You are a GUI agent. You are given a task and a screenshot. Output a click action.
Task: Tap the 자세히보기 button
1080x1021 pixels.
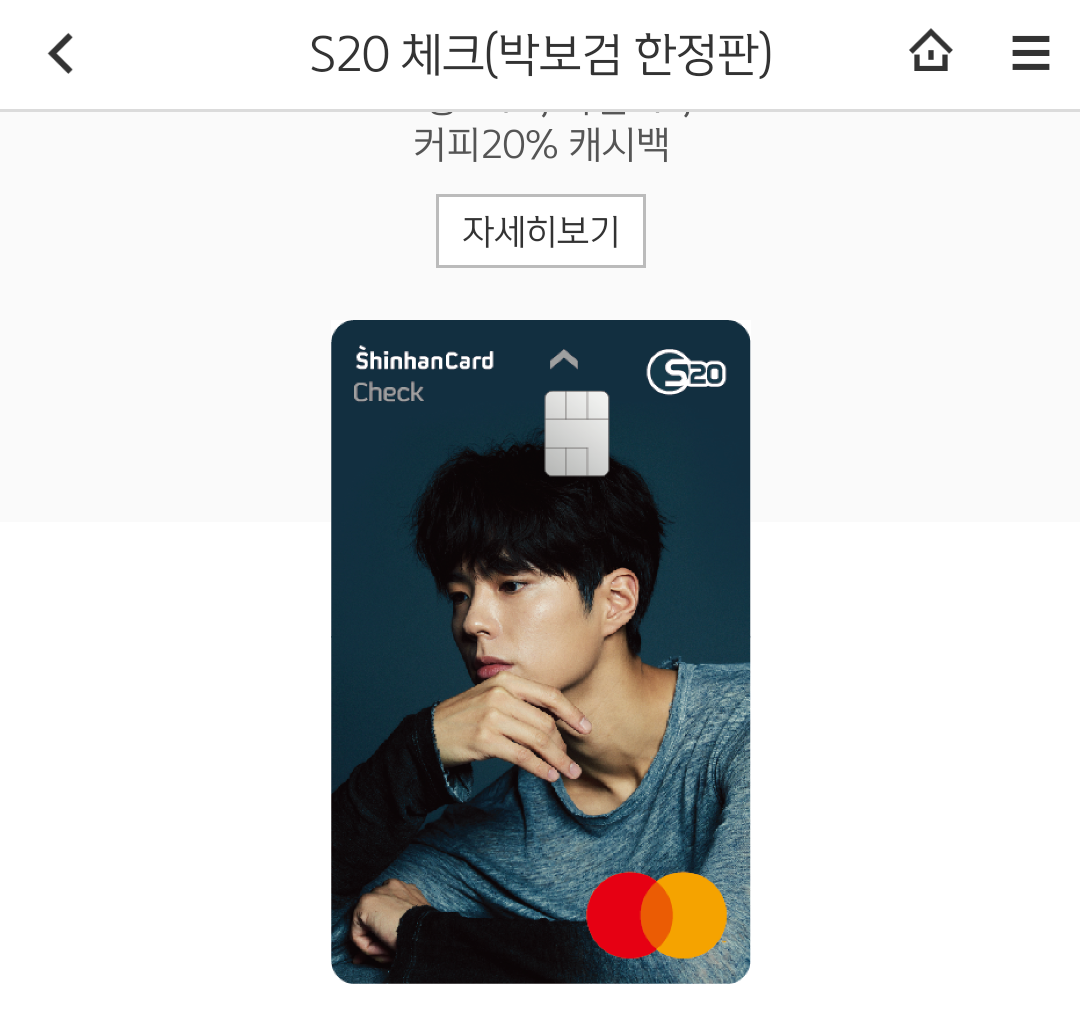[x=541, y=232]
